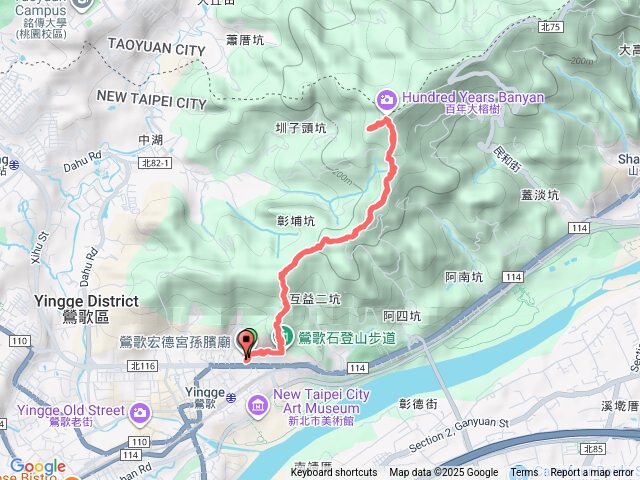Screen dimensions: 640x480
Task: Open the map Terms link
Action: pyautogui.click(x=524, y=473)
